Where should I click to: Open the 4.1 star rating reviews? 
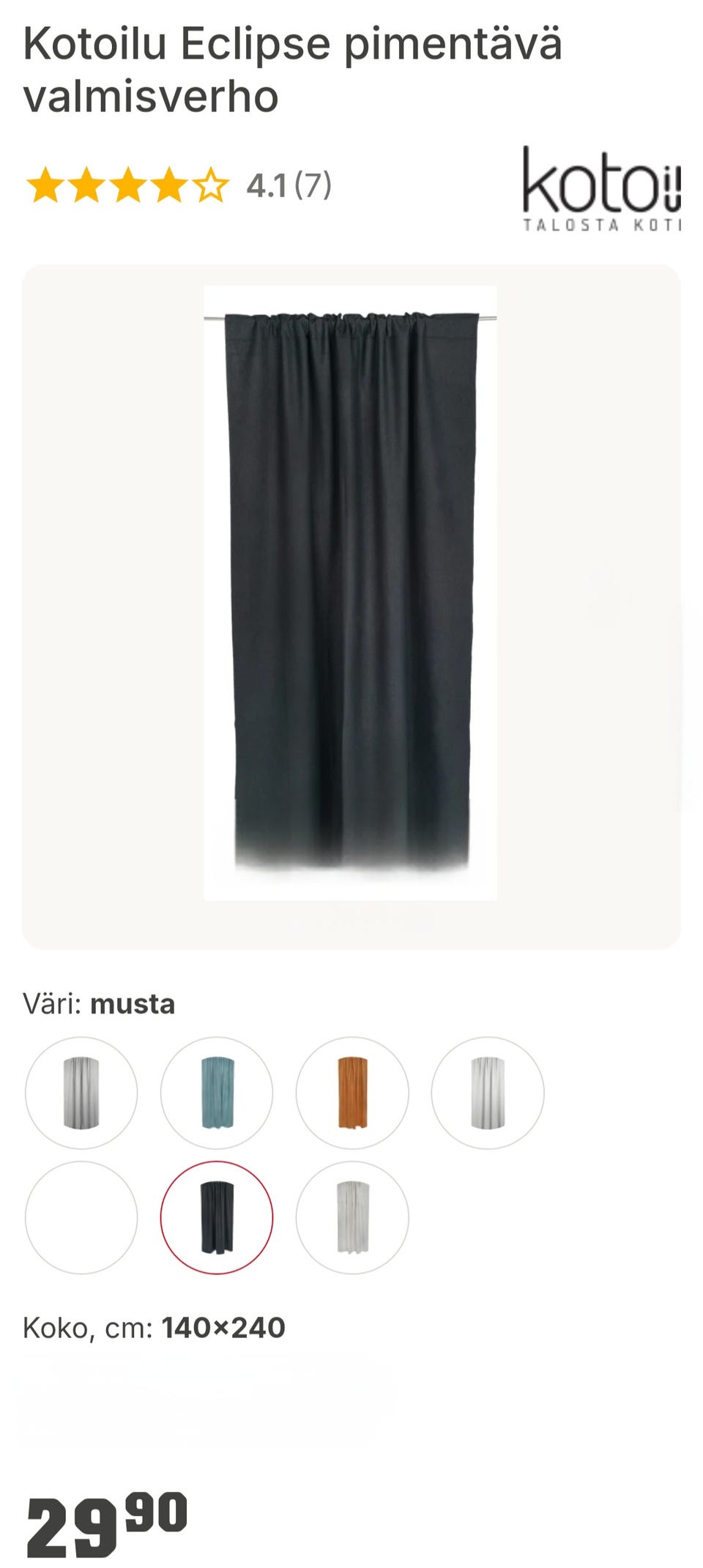tap(179, 185)
